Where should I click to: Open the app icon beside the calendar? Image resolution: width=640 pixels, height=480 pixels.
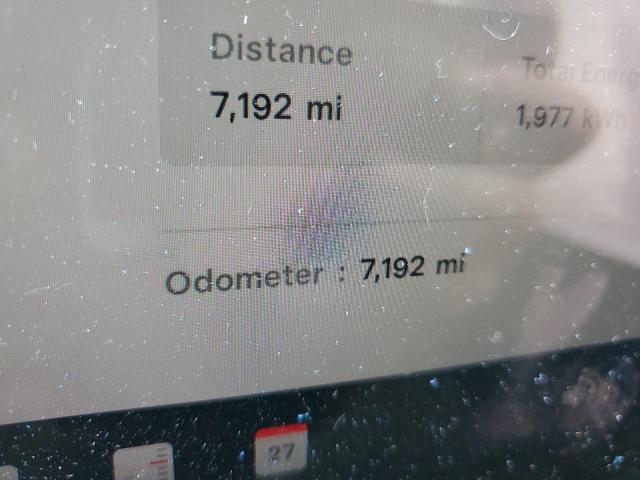[145, 464]
